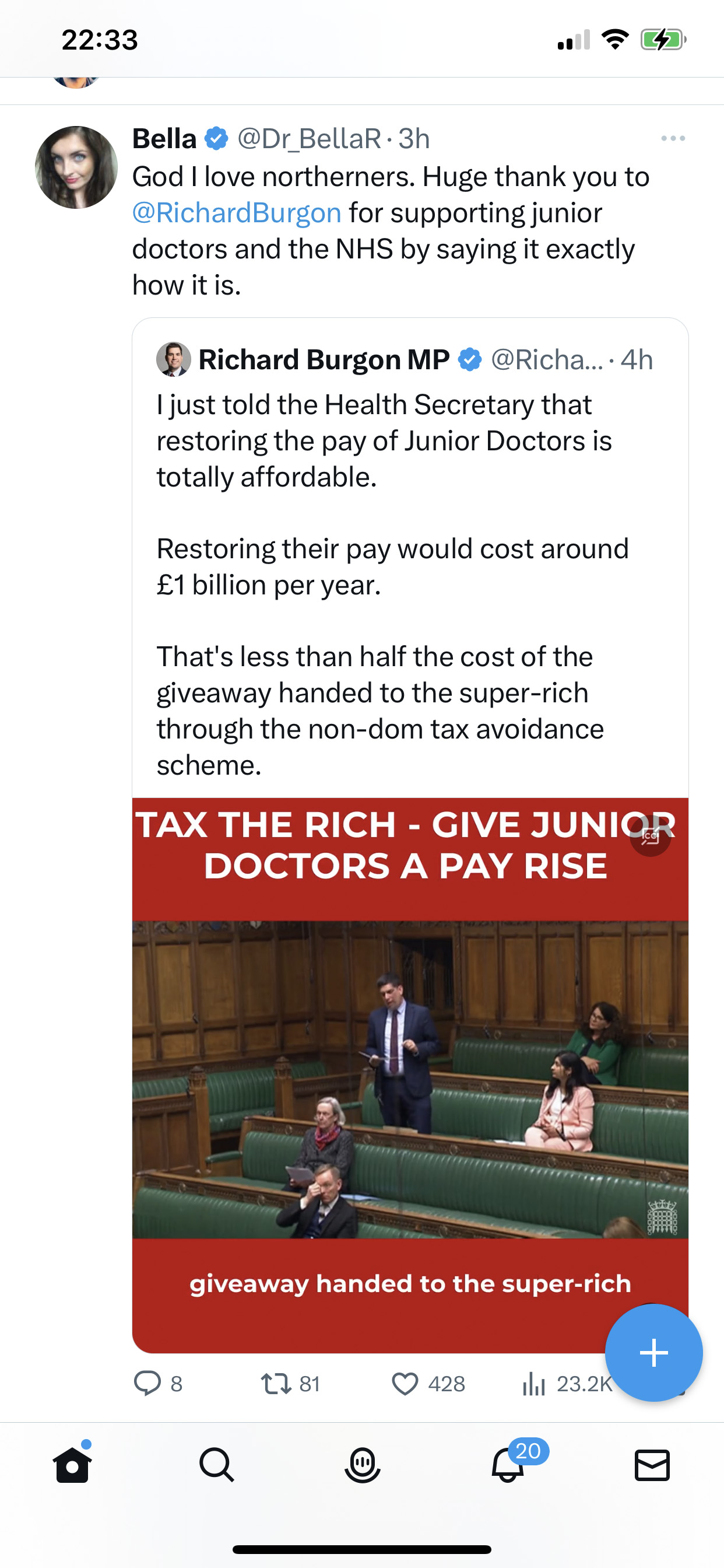Open the Spaces tab
724x1568 pixels.
pos(363,1465)
